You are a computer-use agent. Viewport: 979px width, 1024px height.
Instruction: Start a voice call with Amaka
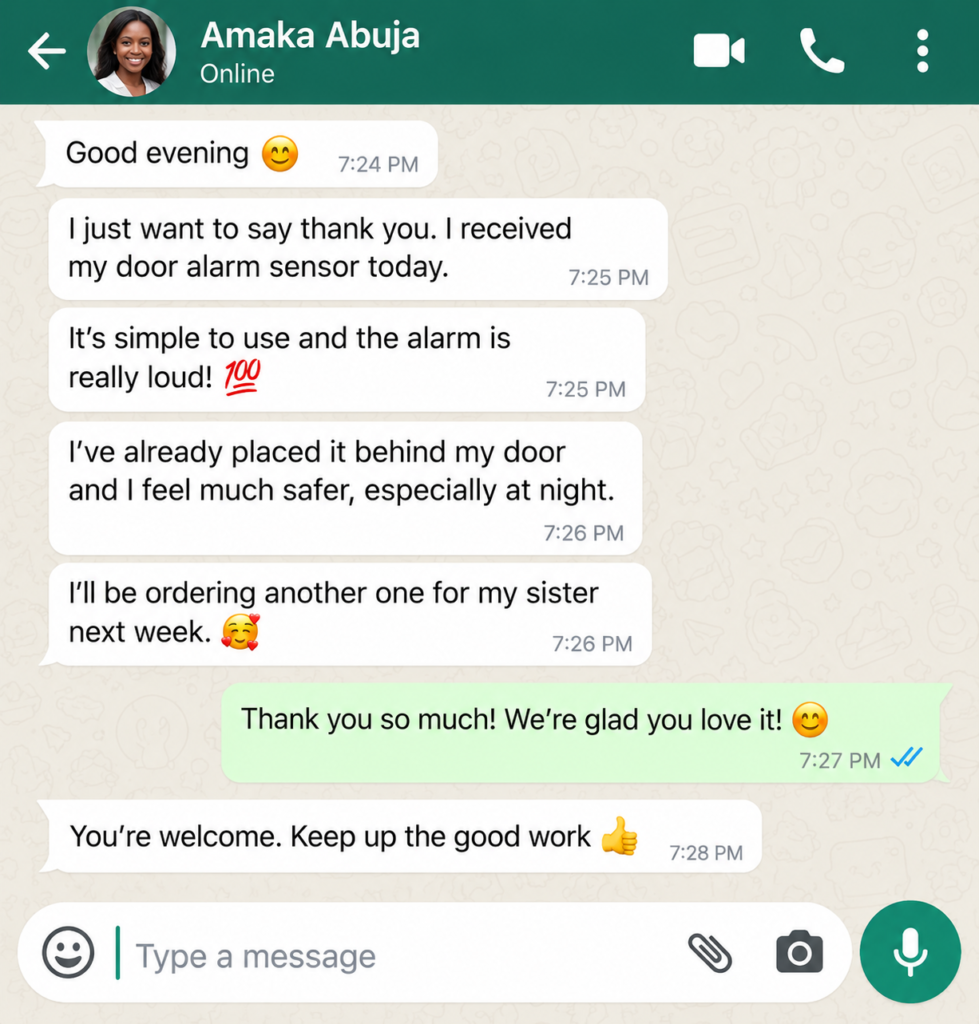coord(822,51)
